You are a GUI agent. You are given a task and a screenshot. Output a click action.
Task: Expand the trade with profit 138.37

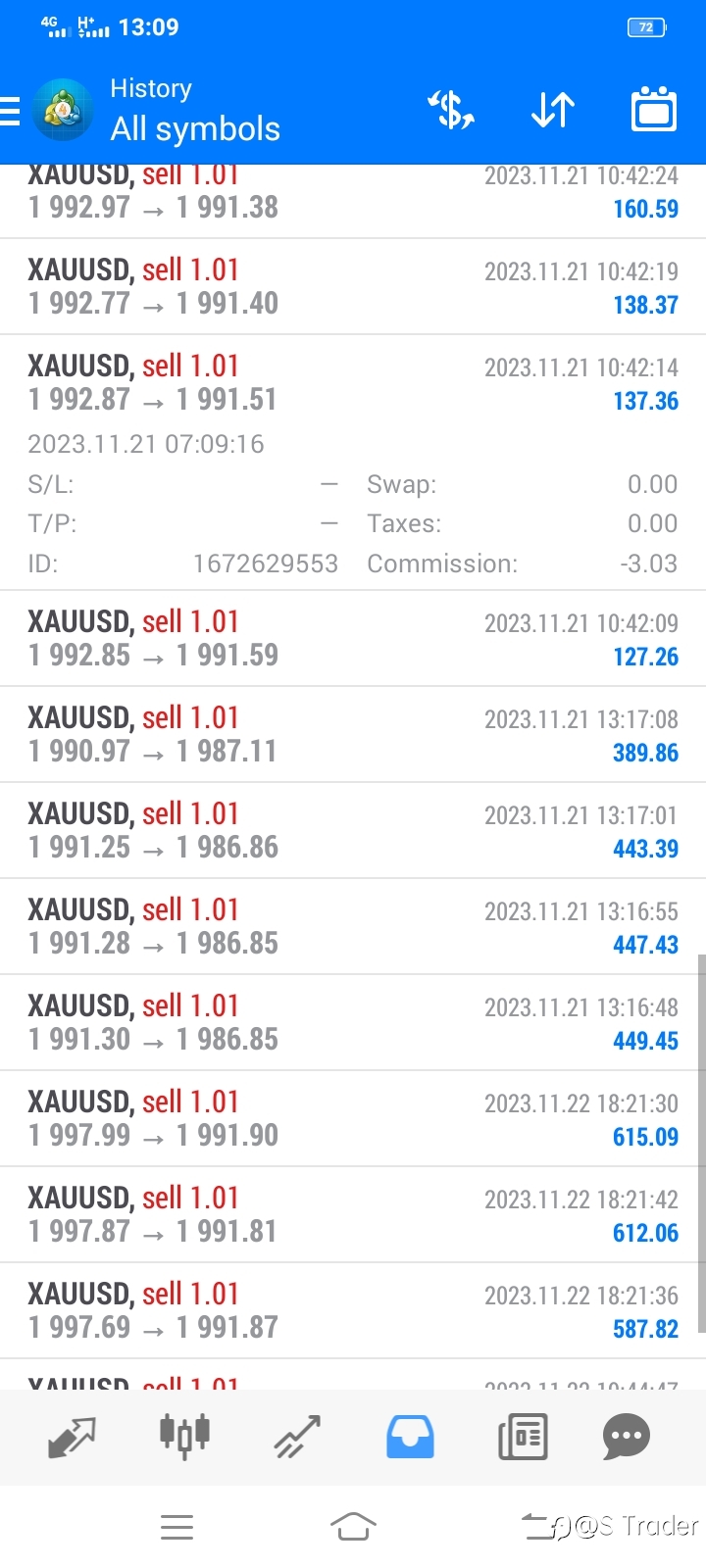point(353,287)
